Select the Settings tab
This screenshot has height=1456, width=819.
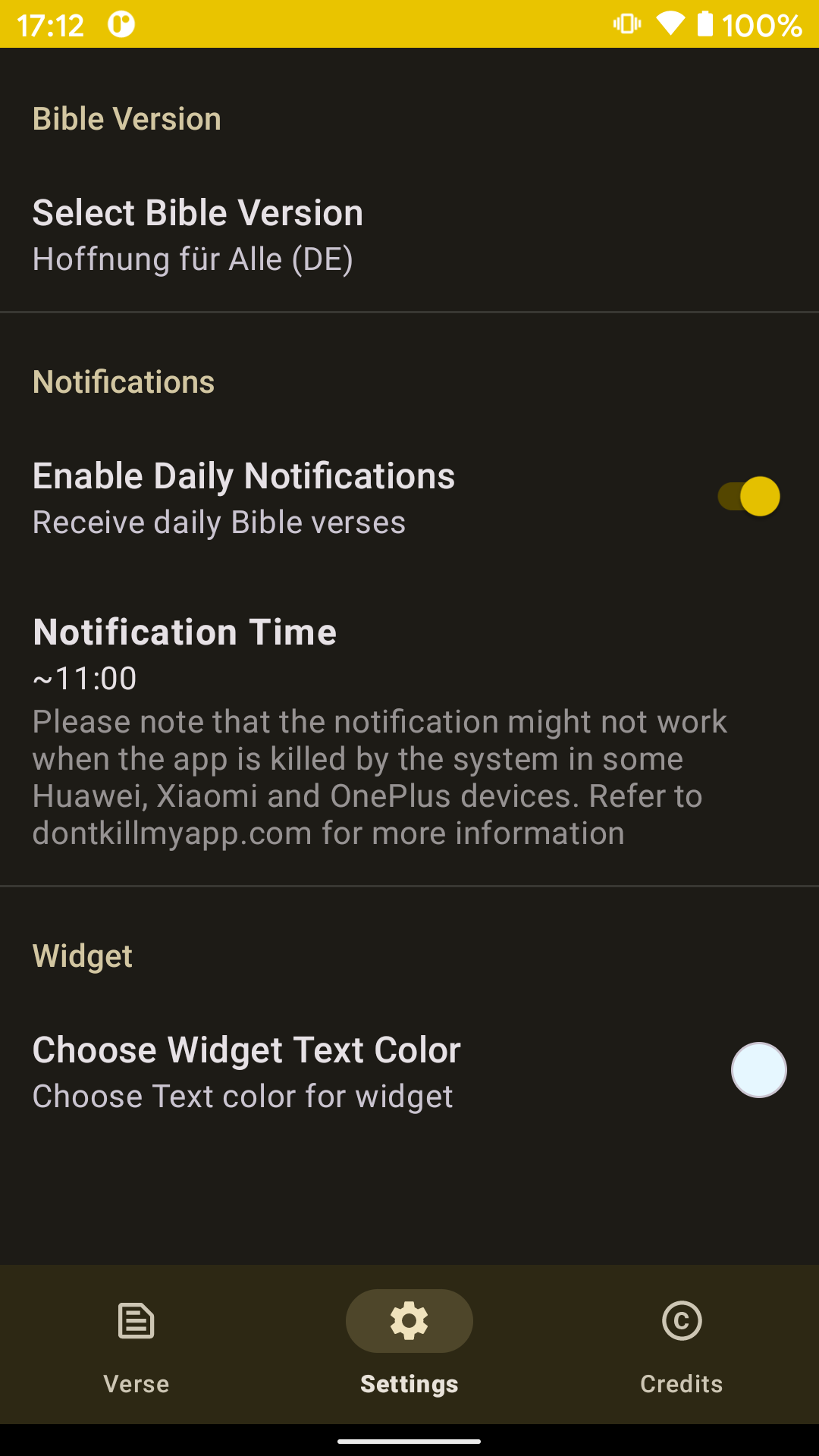pyautogui.click(x=409, y=1344)
